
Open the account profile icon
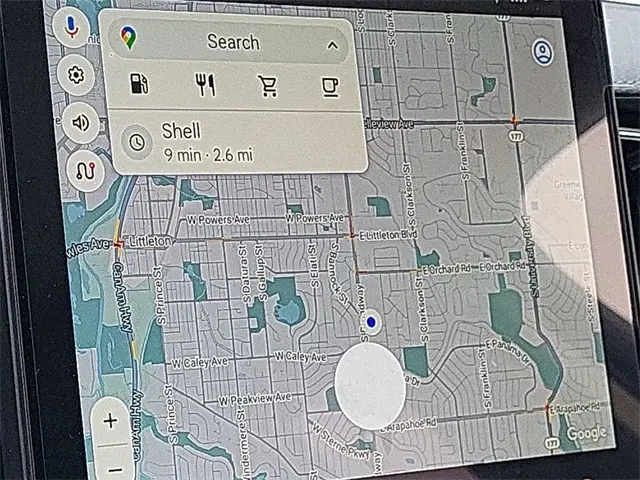click(x=543, y=52)
